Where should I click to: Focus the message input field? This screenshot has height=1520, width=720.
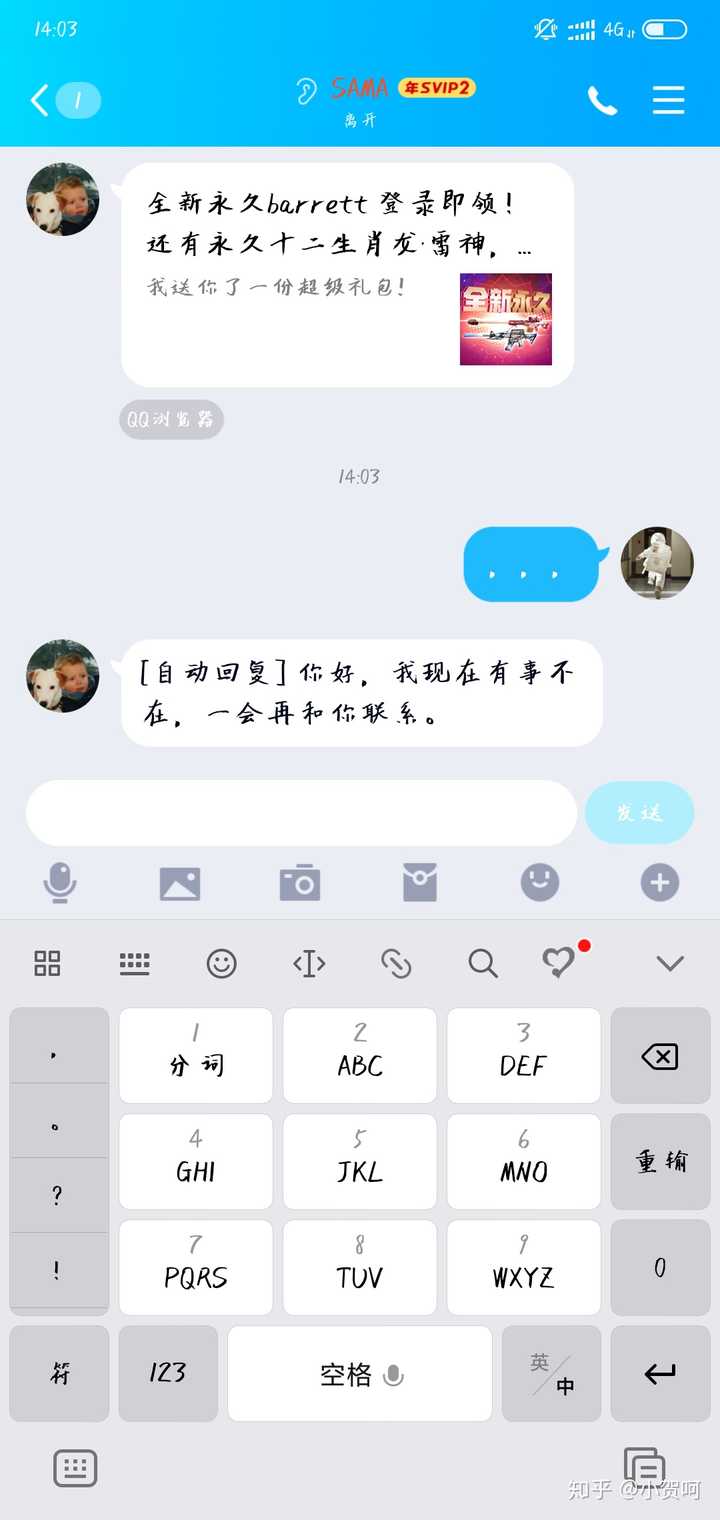[x=300, y=813]
